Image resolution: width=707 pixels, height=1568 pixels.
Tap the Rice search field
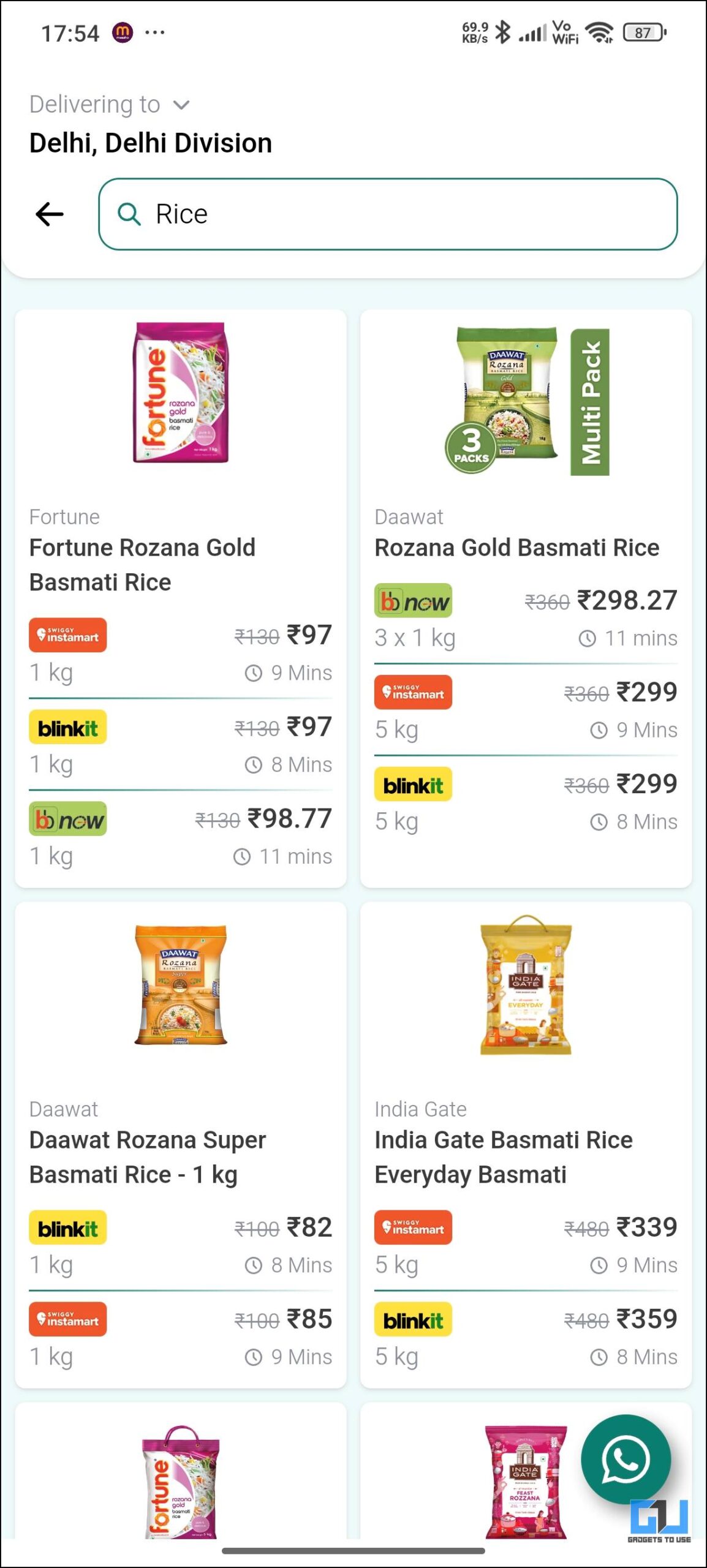tap(388, 214)
